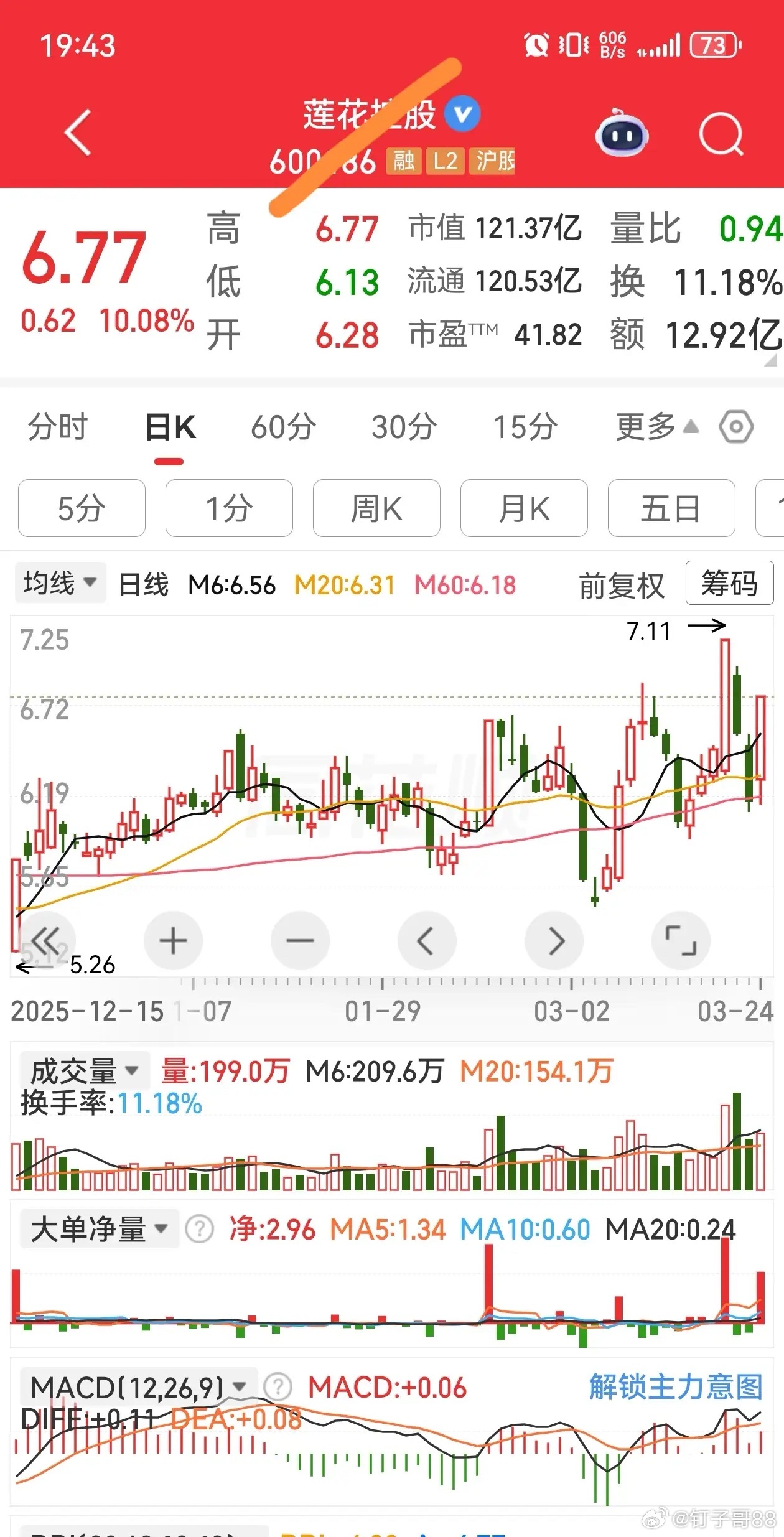This screenshot has width=784, height=1537.
Task: Zoom out the K-line chart with minus
Action: coord(300,940)
